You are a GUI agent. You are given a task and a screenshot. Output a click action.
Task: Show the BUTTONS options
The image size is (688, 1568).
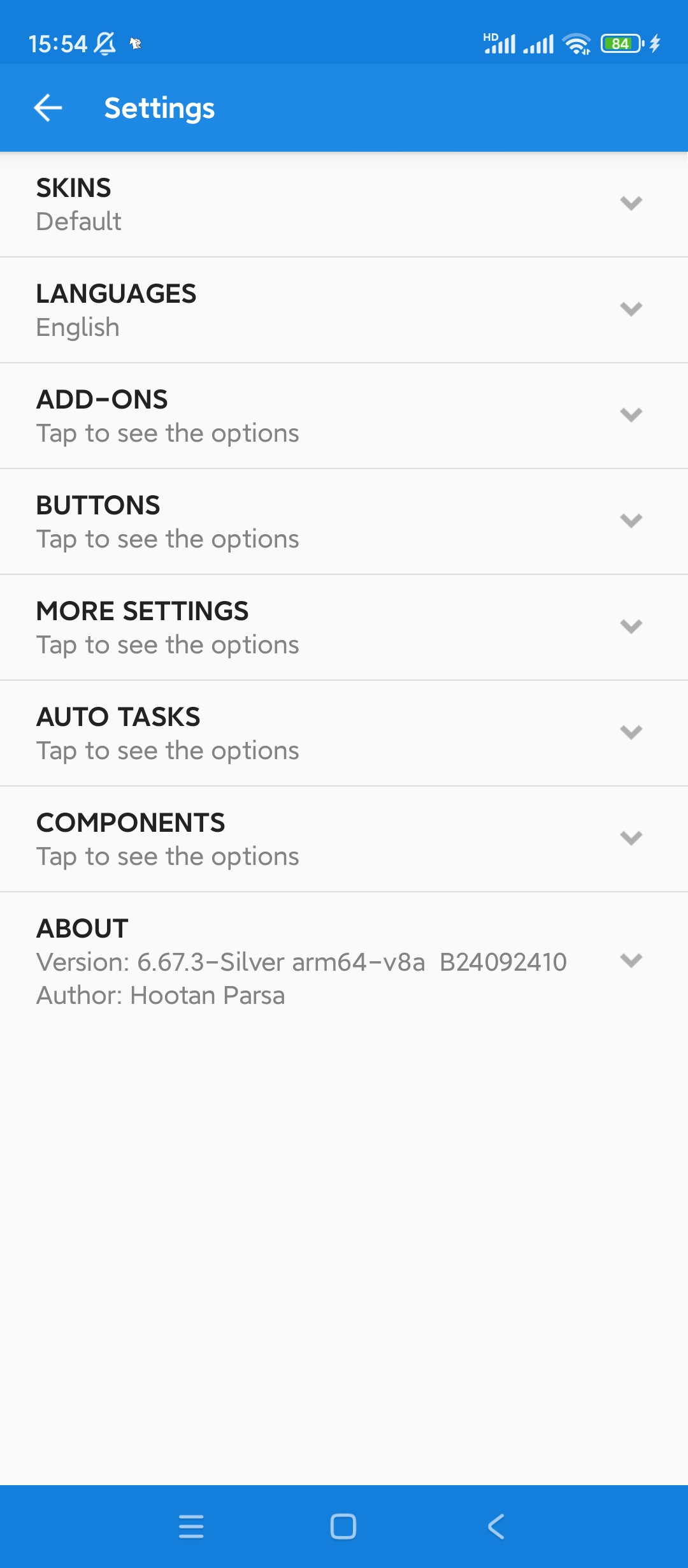pos(344,522)
